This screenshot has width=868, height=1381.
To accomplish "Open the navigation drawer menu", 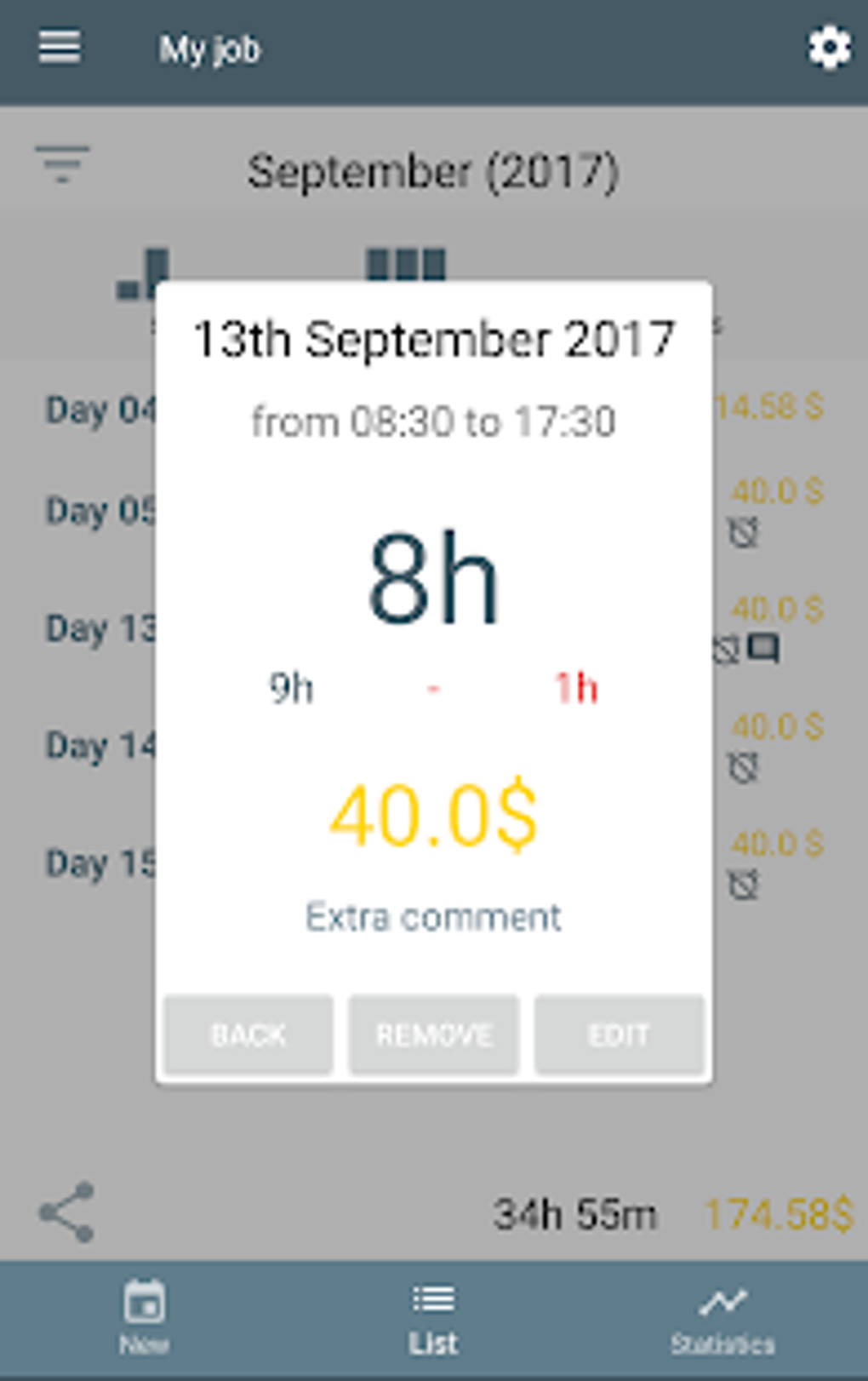I will [60, 49].
